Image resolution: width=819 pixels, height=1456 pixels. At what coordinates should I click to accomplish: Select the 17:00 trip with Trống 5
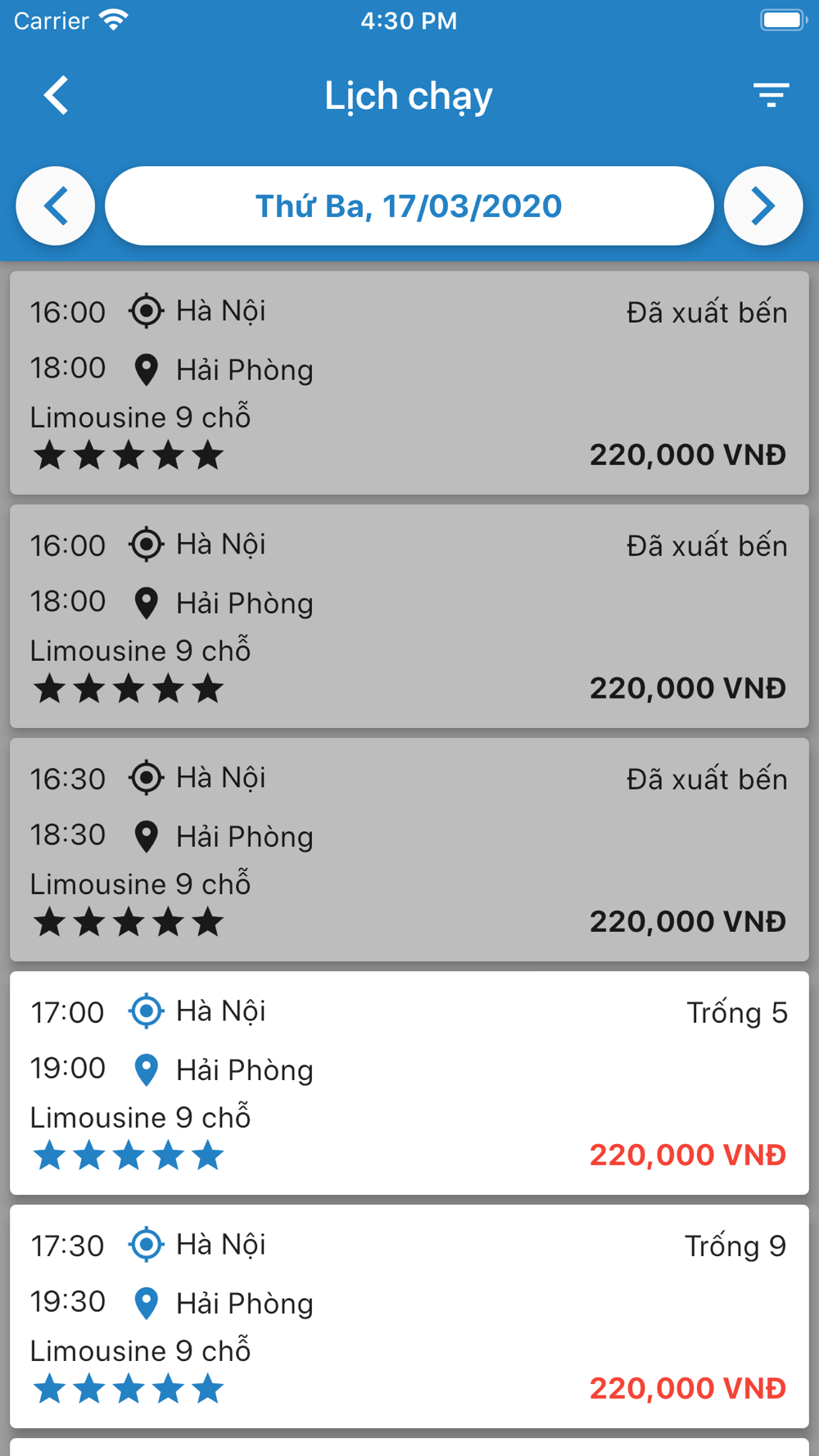click(409, 1083)
